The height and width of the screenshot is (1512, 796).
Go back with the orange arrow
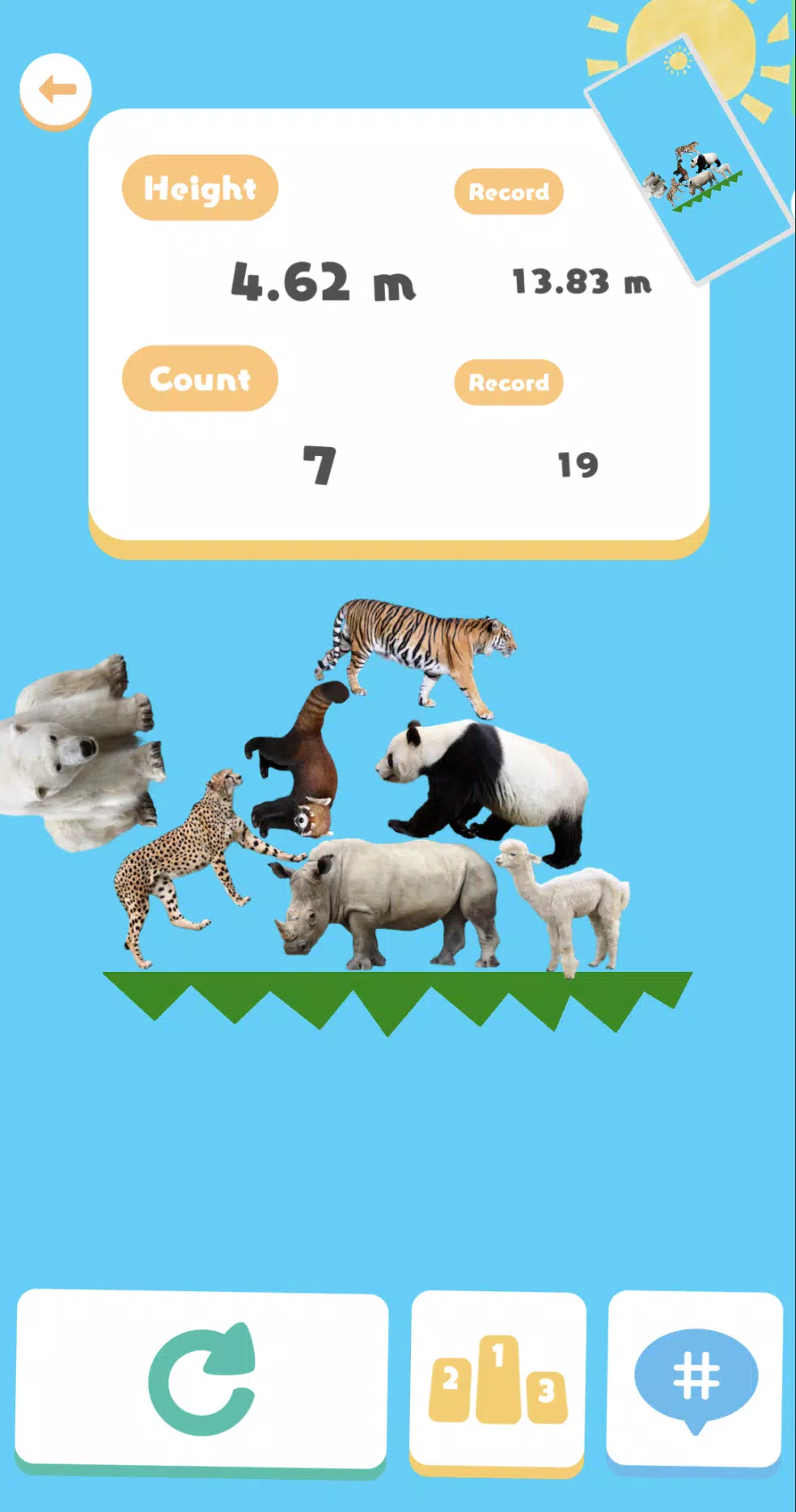coord(55,90)
